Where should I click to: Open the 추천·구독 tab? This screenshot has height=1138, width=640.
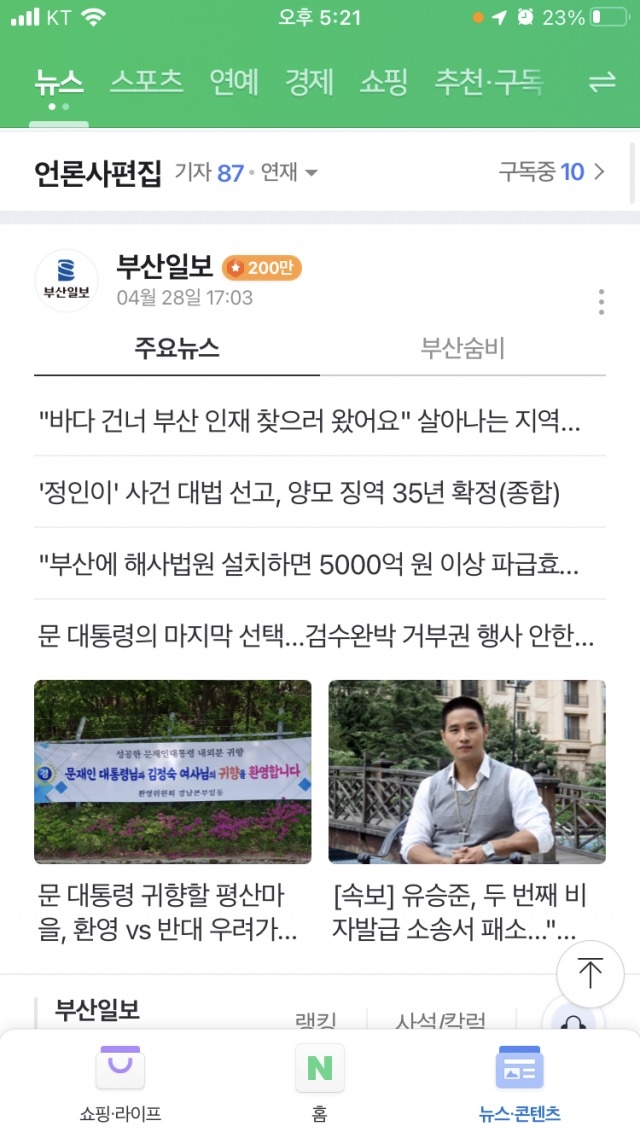pos(489,81)
